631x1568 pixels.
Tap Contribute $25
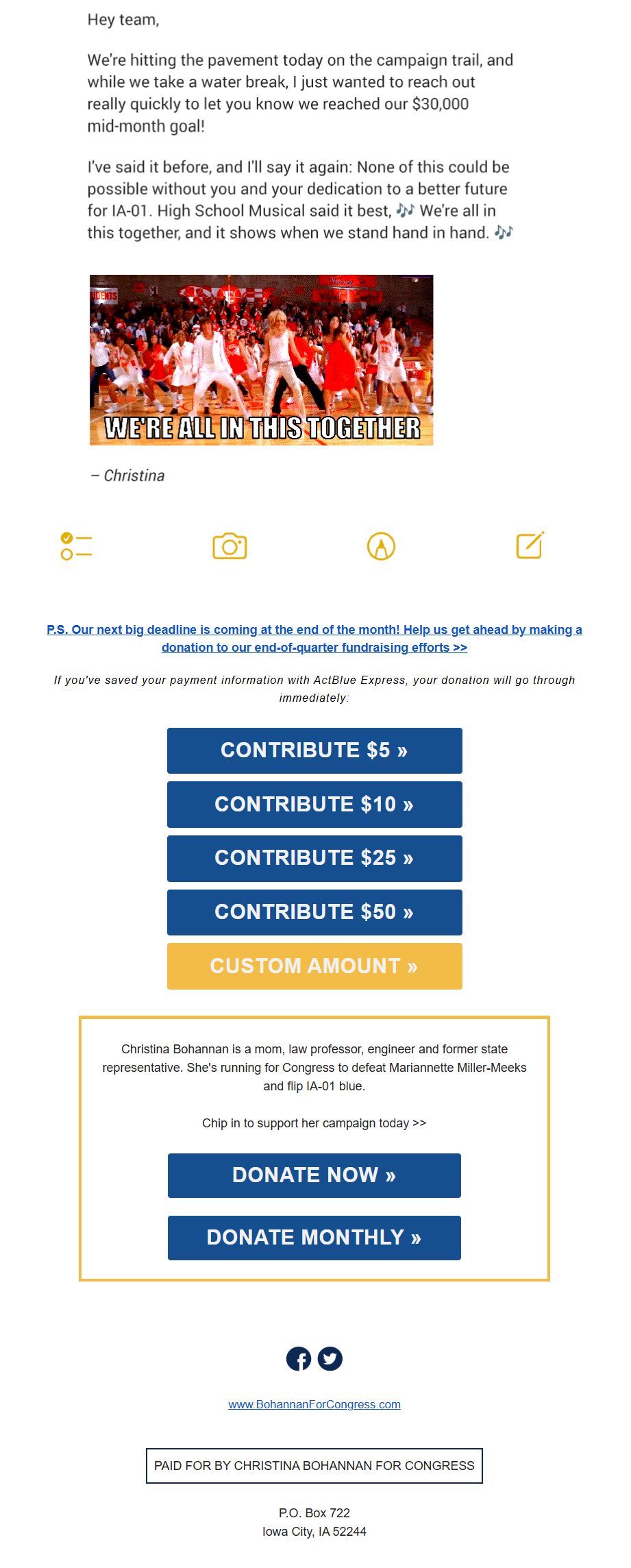(x=314, y=858)
